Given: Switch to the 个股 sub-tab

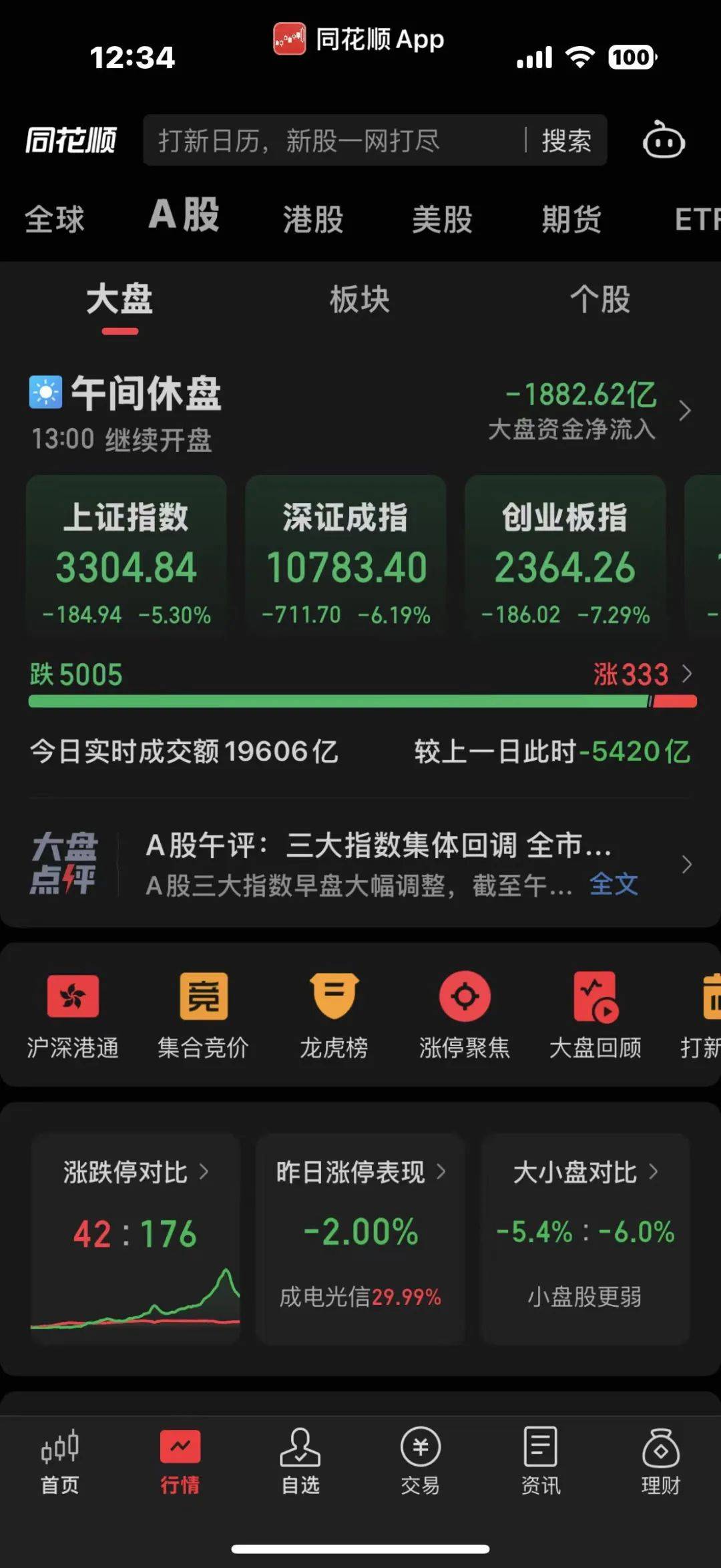Looking at the screenshot, I should (600, 299).
